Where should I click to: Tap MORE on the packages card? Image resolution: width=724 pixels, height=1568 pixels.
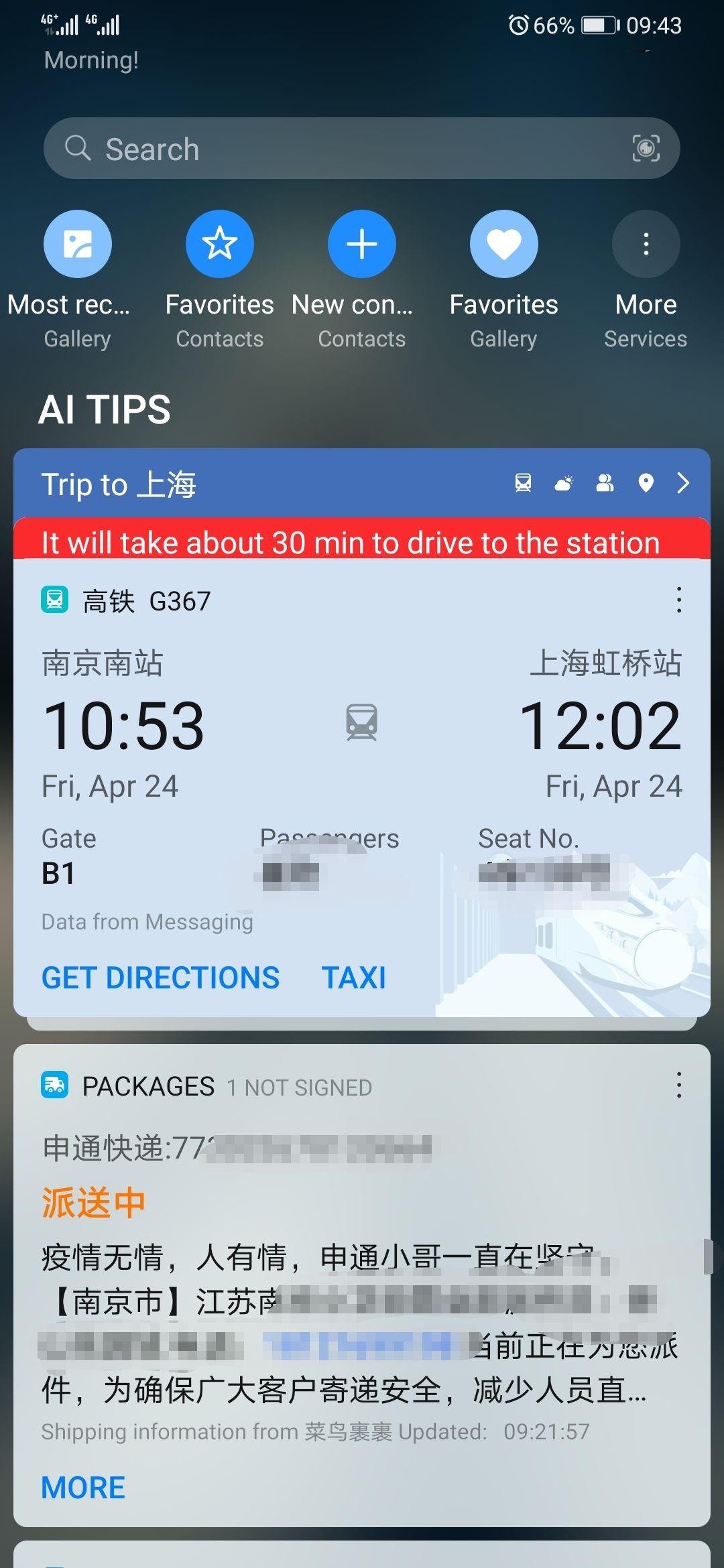(x=83, y=1488)
